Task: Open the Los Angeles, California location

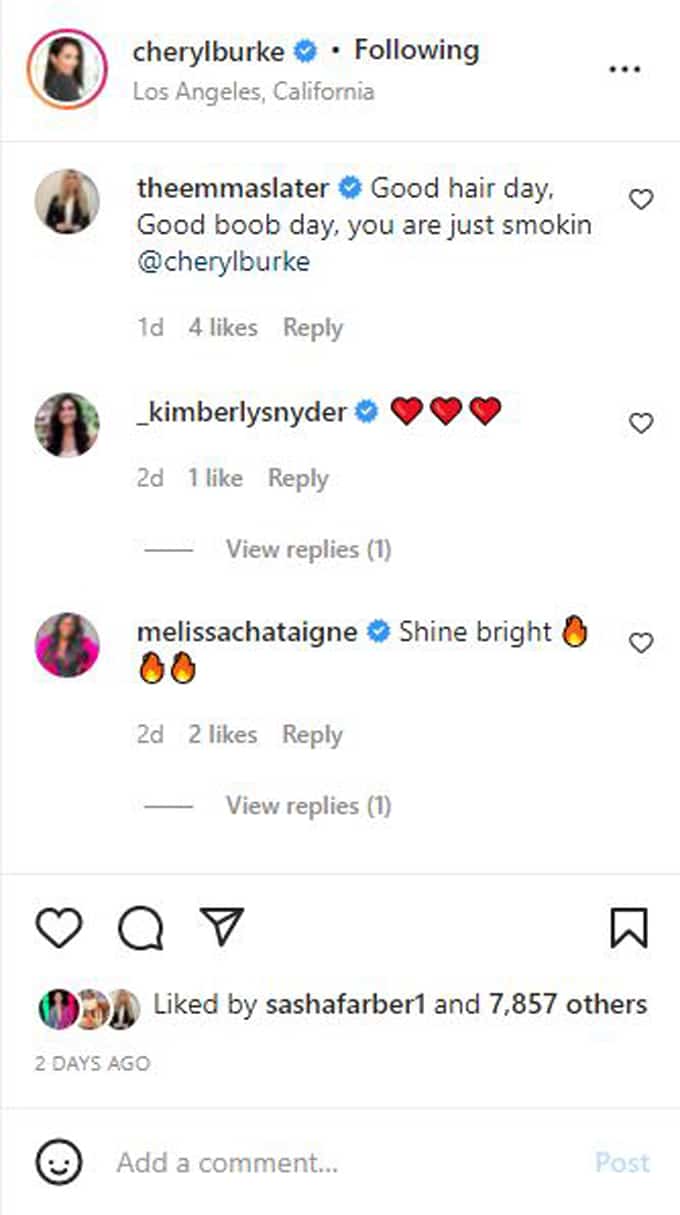Action: point(253,92)
